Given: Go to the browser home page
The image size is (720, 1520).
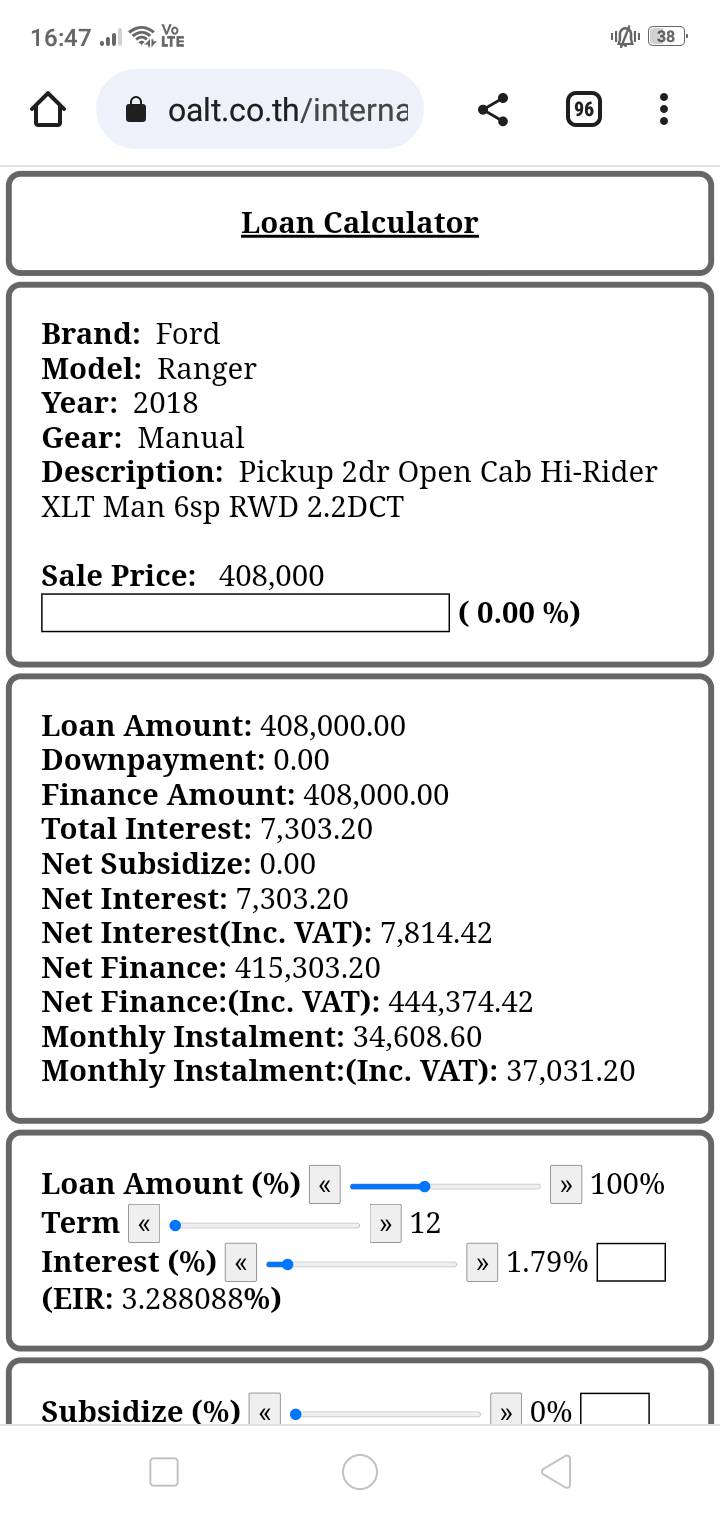Looking at the screenshot, I should pos(48,109).
